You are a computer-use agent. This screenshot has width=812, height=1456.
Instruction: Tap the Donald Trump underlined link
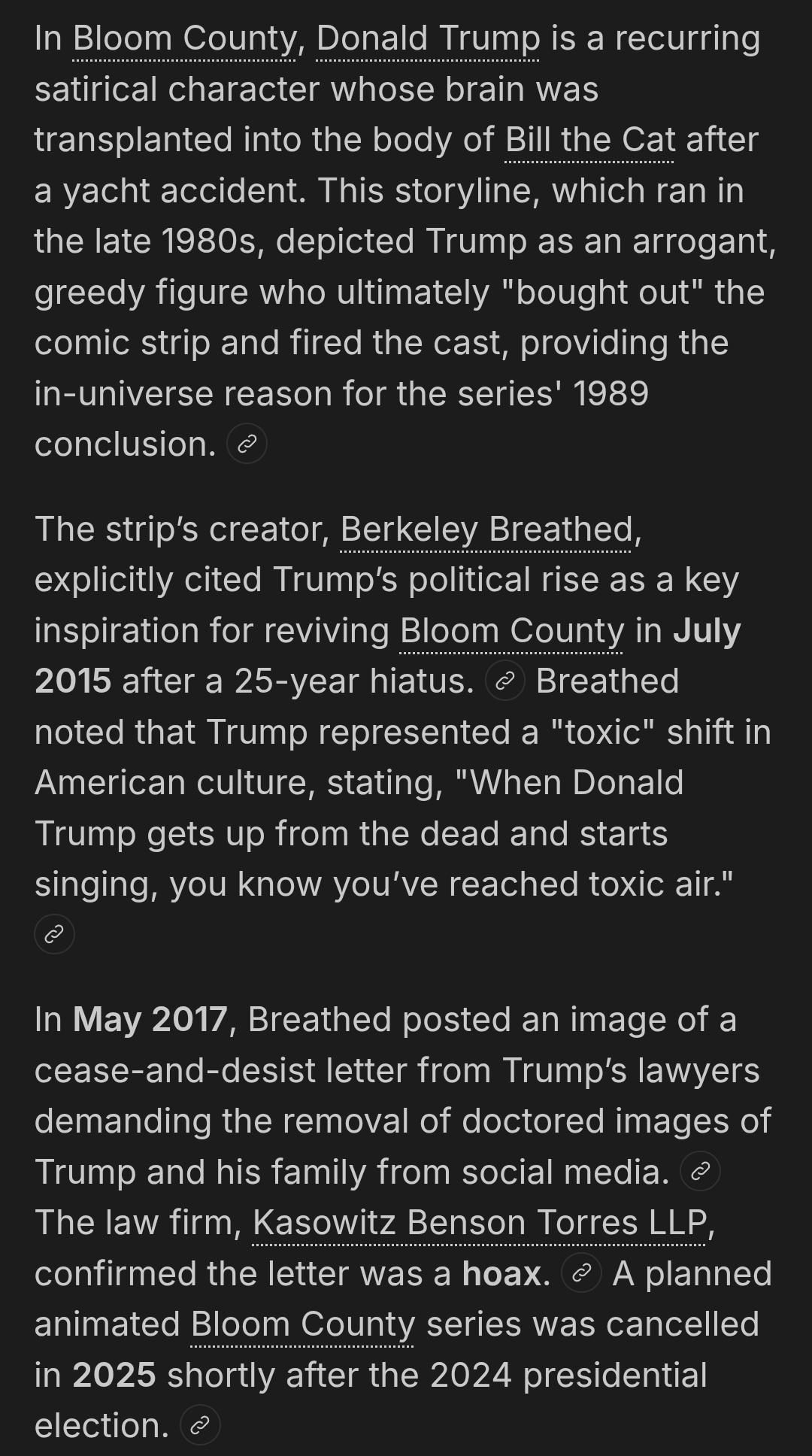[428, 39]
